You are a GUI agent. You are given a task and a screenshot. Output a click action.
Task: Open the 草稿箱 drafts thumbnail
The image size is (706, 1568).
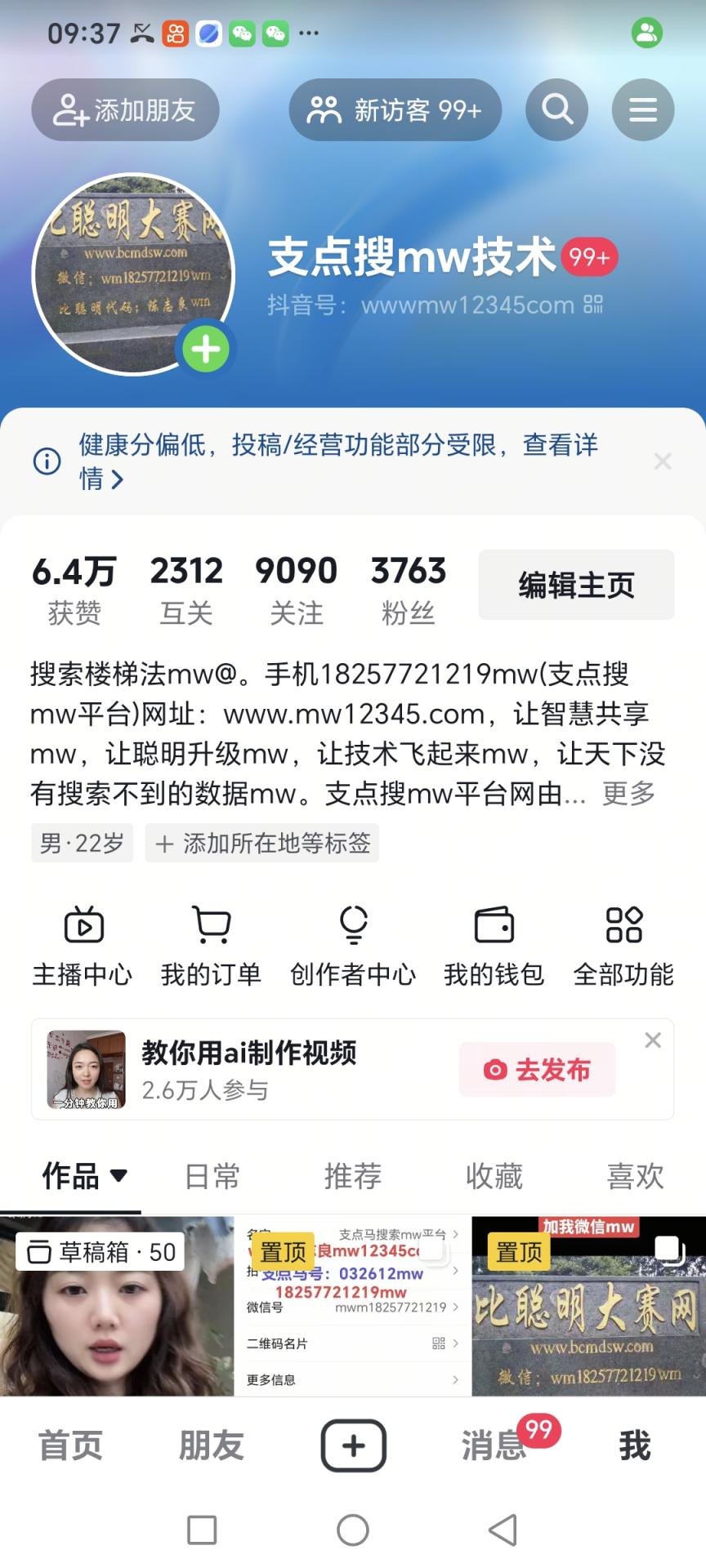101,1250
